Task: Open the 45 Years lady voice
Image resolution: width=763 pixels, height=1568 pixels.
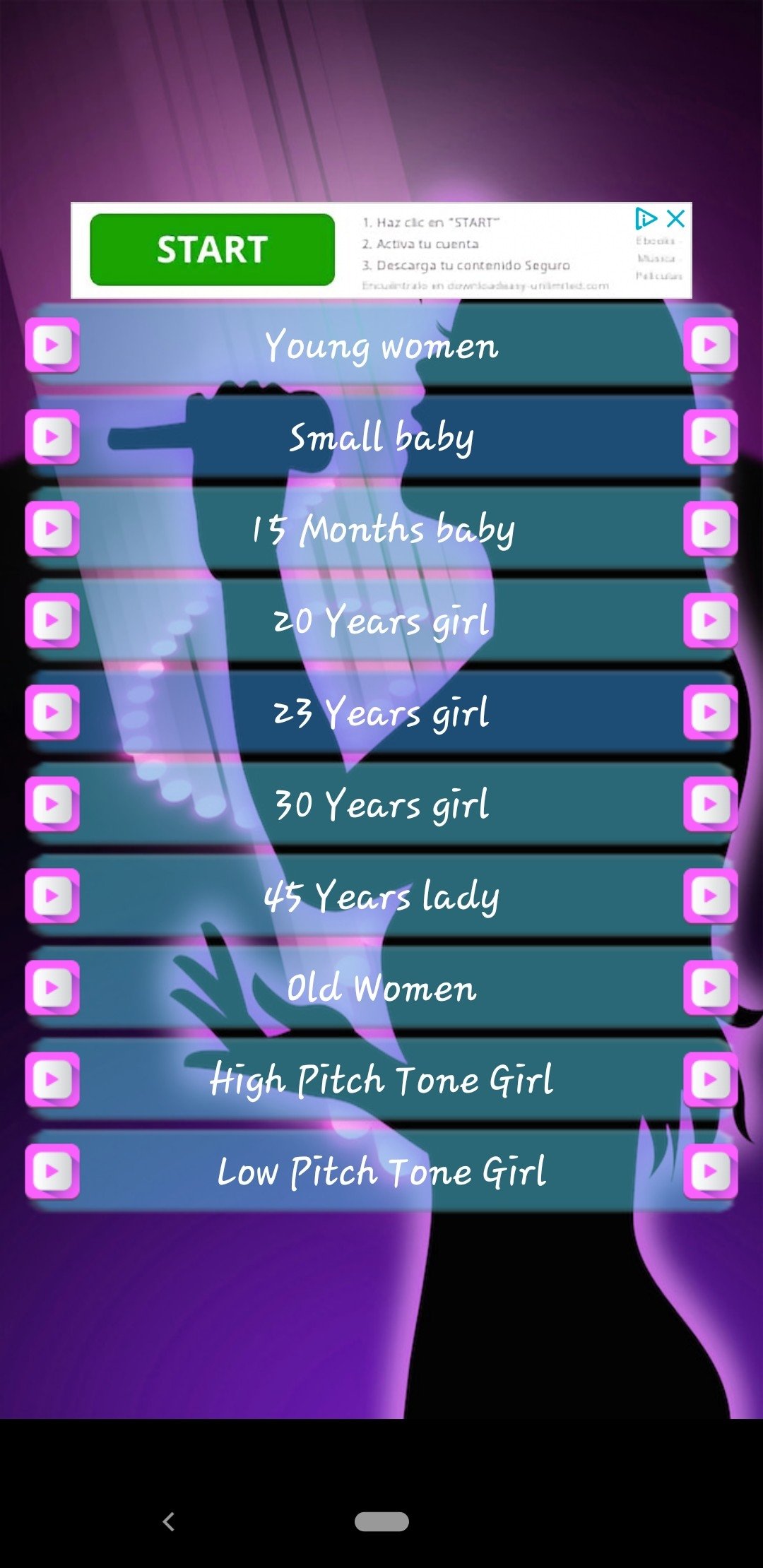Action: tap(381, 896)
